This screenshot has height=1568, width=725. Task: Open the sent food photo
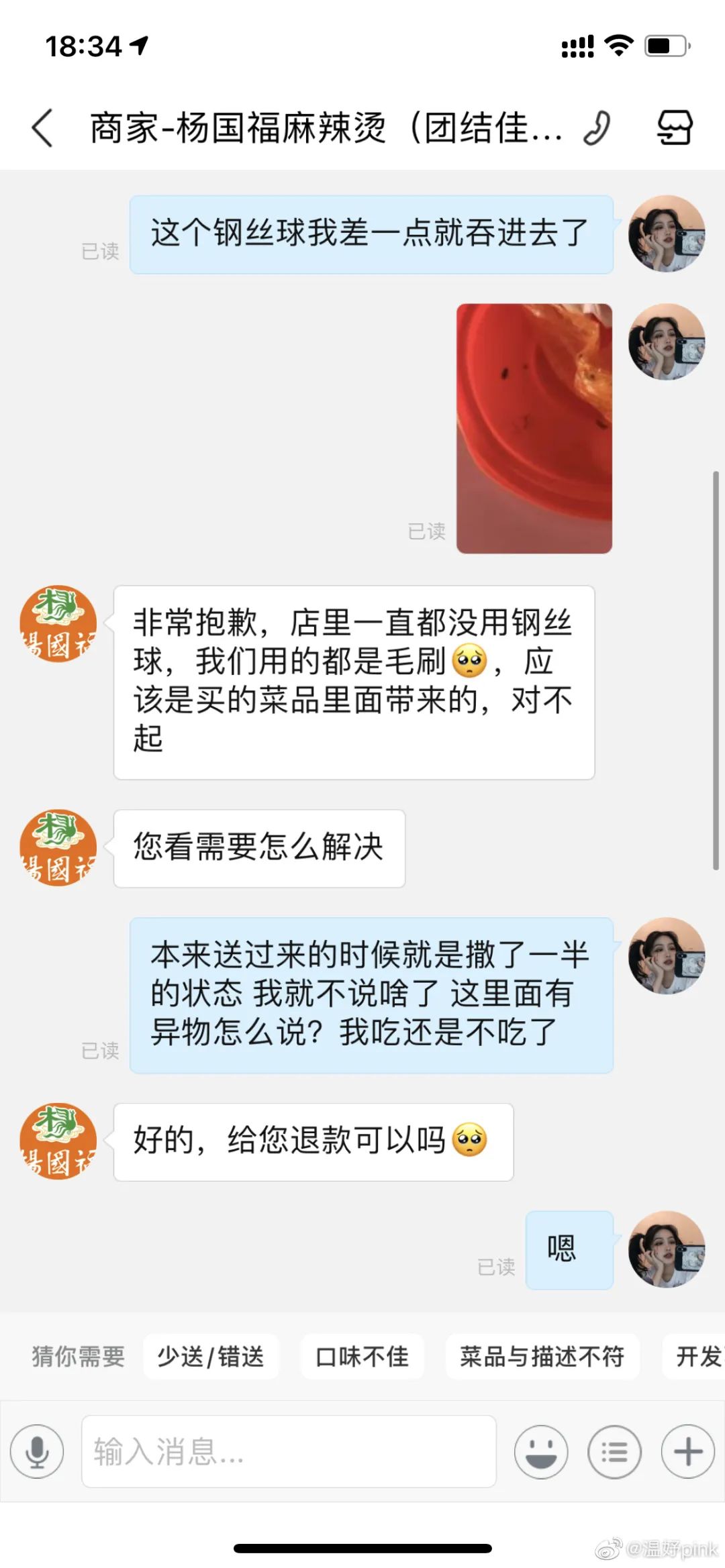click(534, 428)
